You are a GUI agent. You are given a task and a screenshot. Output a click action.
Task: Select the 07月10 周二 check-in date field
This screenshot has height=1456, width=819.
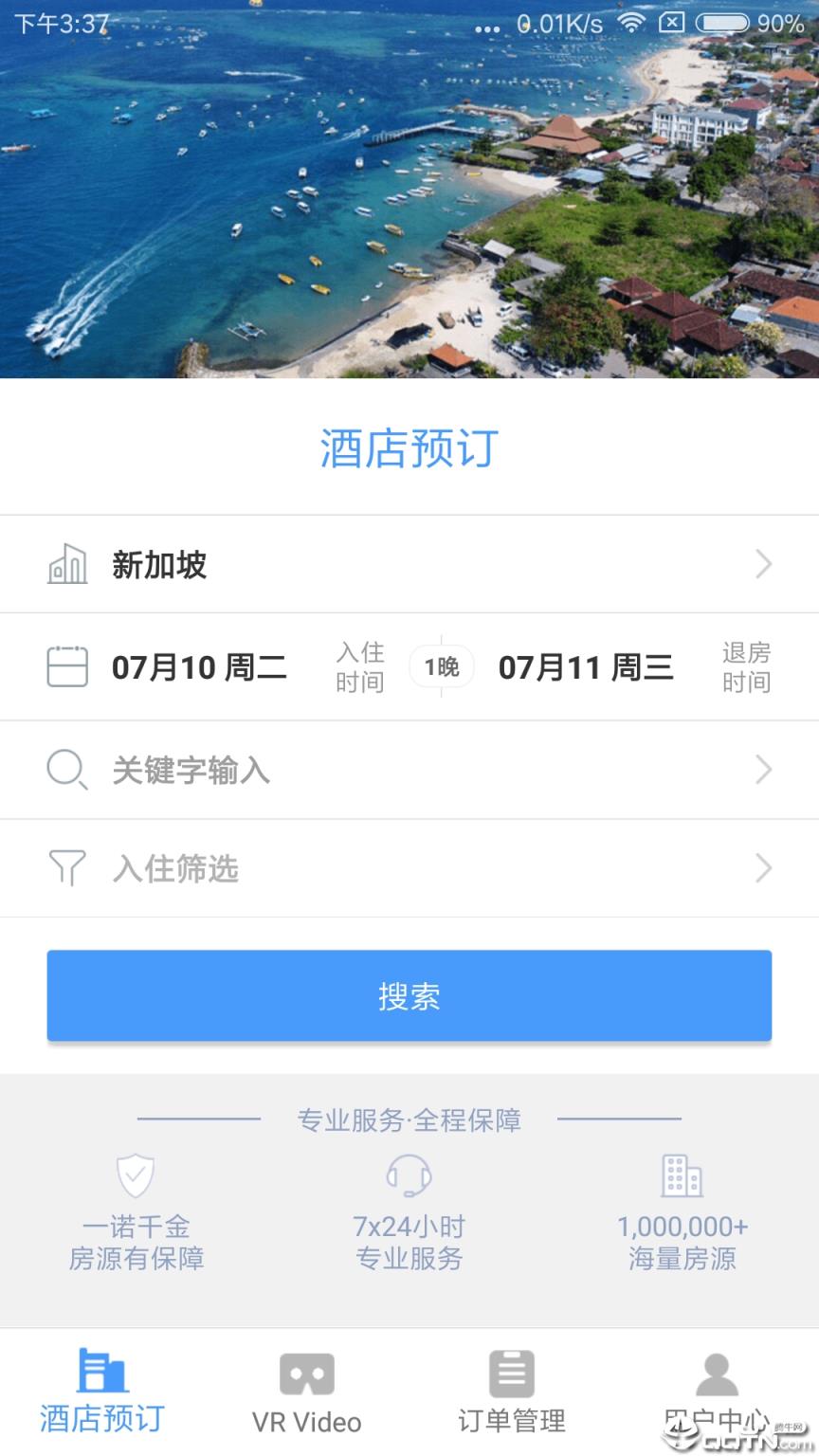pyautogui.click(x=199, y=666)
